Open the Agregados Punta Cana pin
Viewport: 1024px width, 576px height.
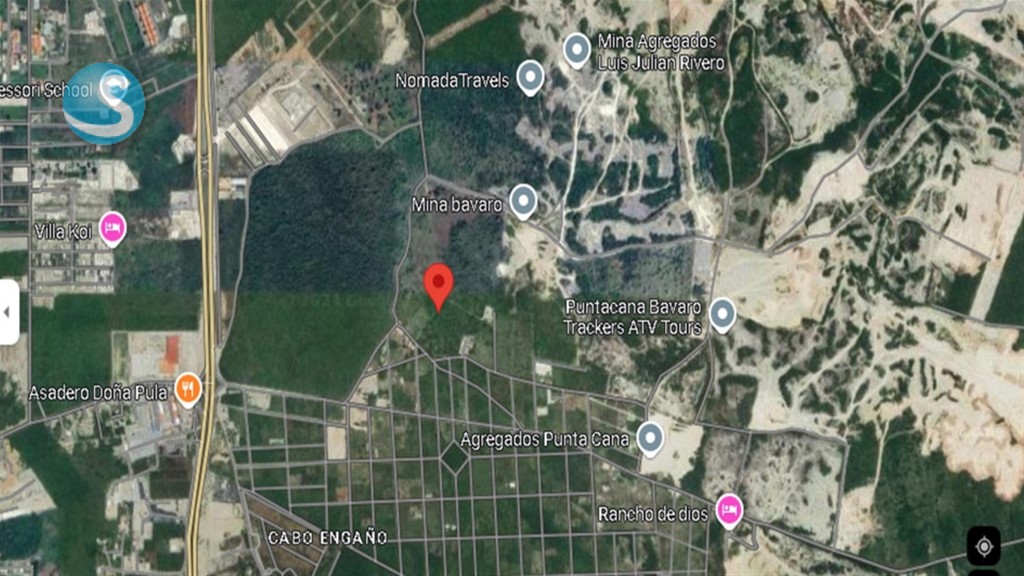[651, 438]
